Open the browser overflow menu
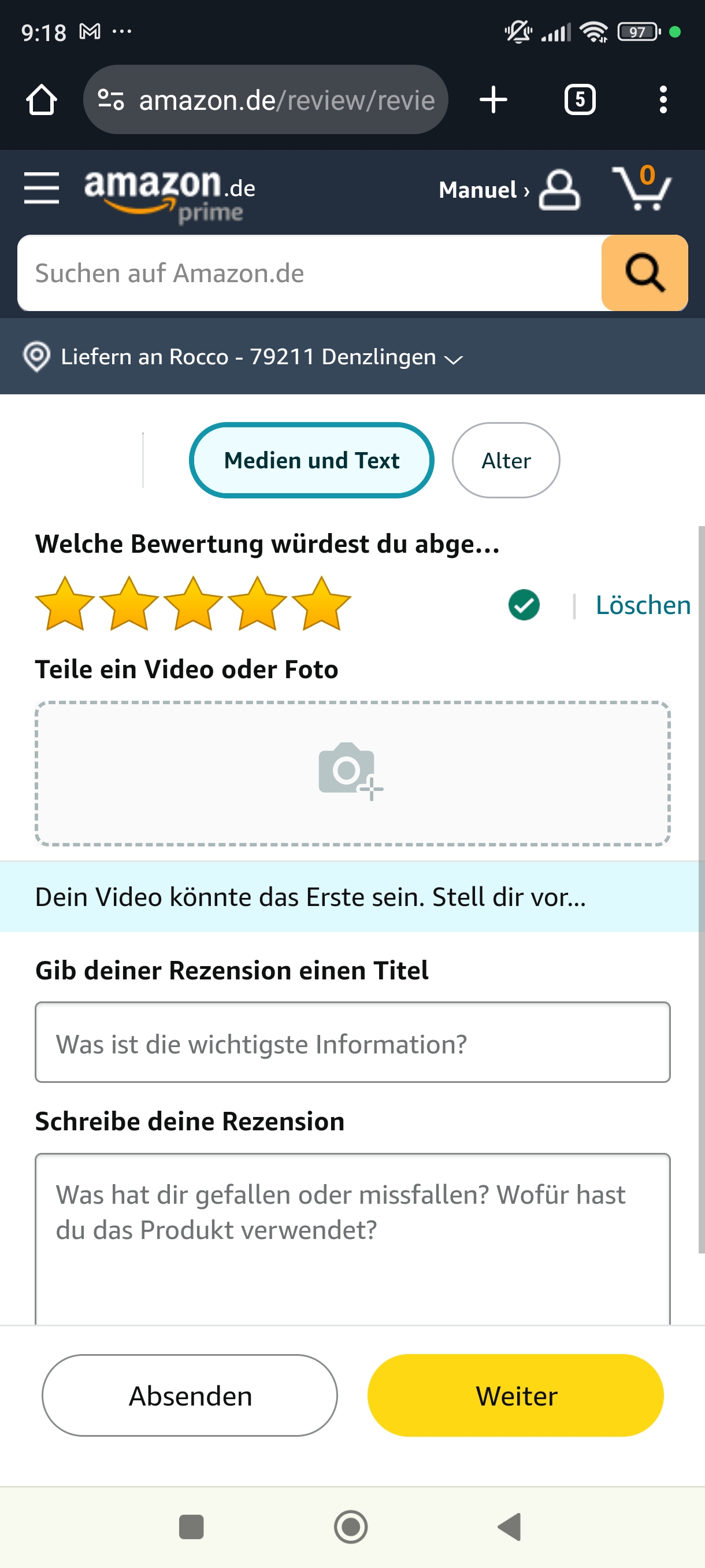705x1568 pixels. (x=662, y=100)
